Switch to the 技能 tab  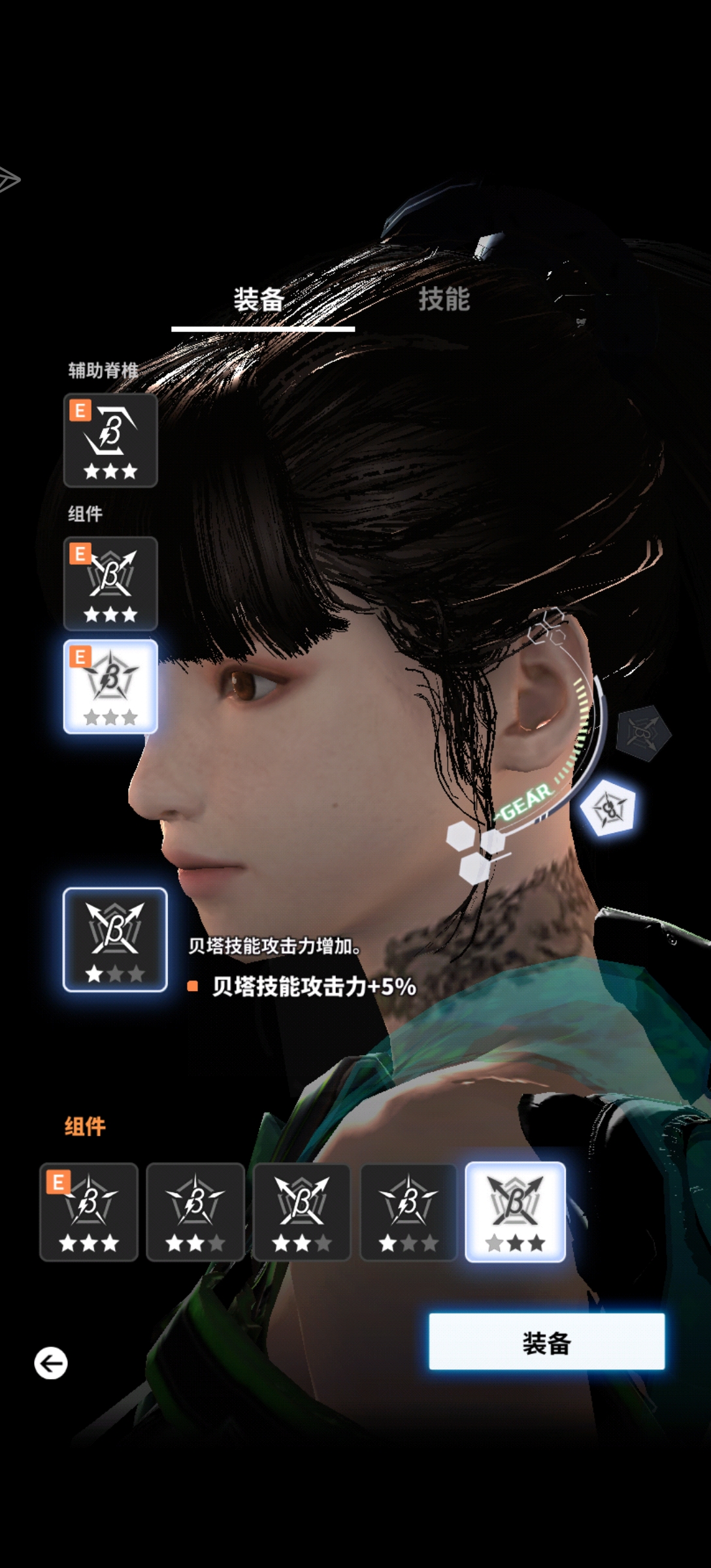pos(444,299)
